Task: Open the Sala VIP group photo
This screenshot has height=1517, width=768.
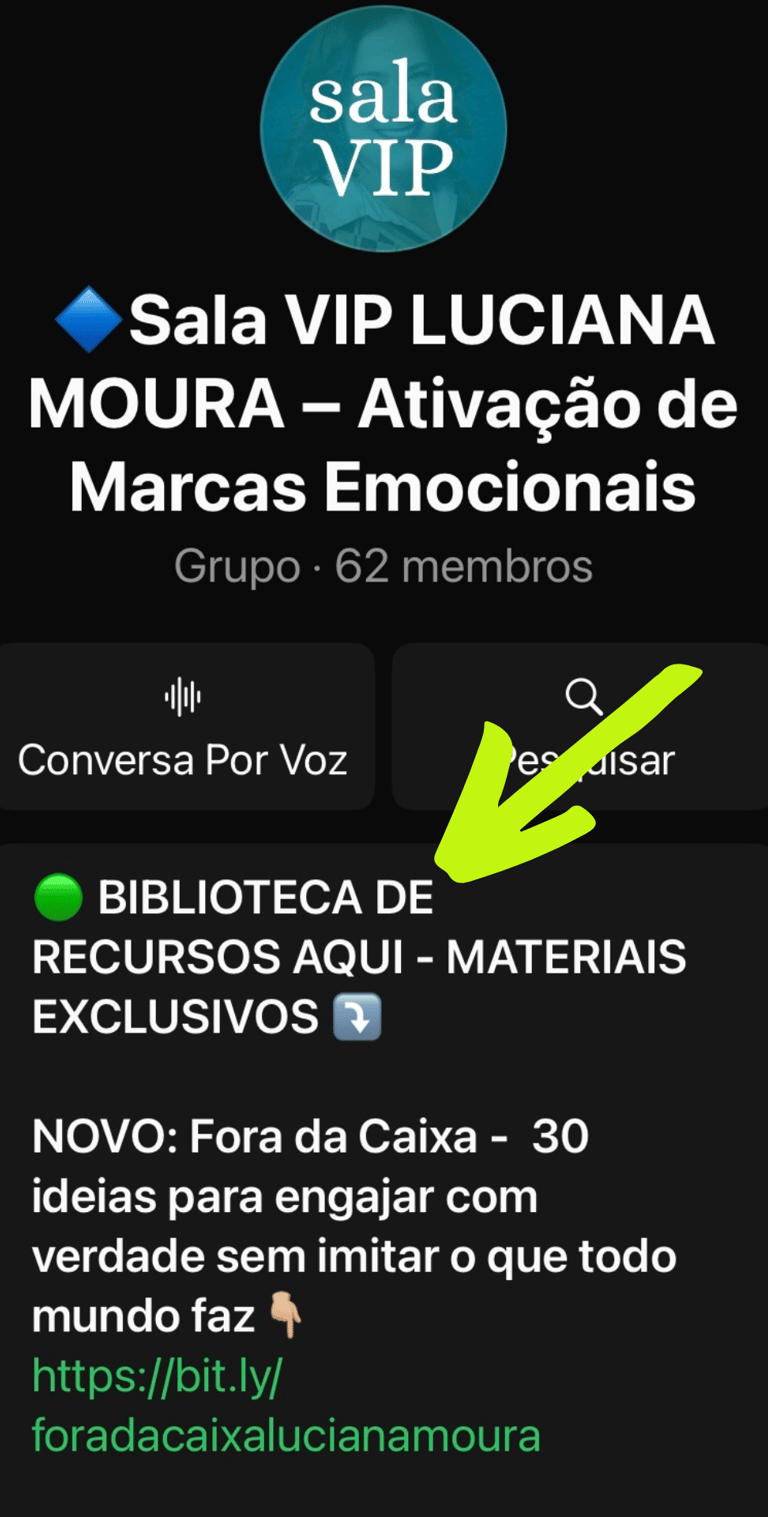Action: tap(383, 127)
